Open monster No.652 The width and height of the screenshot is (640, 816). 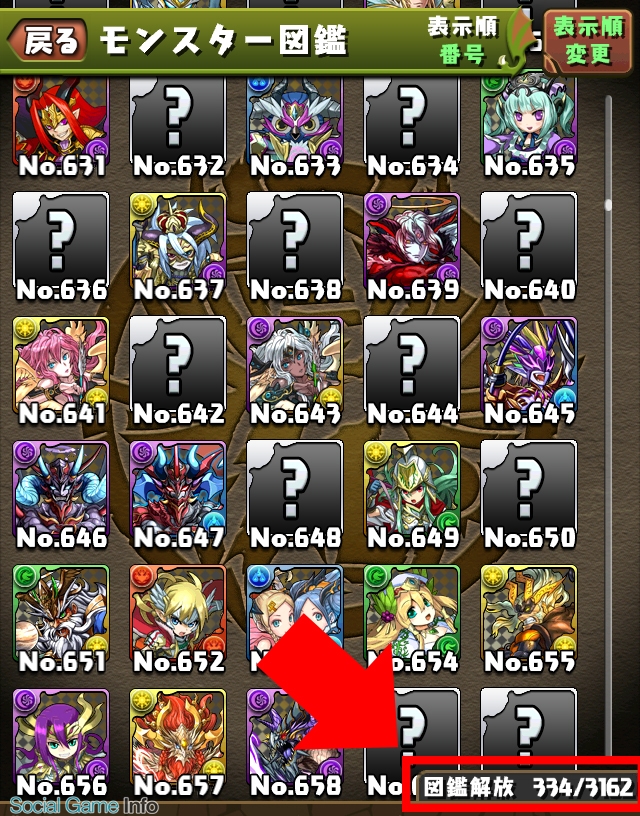click(x=177, y=612)
